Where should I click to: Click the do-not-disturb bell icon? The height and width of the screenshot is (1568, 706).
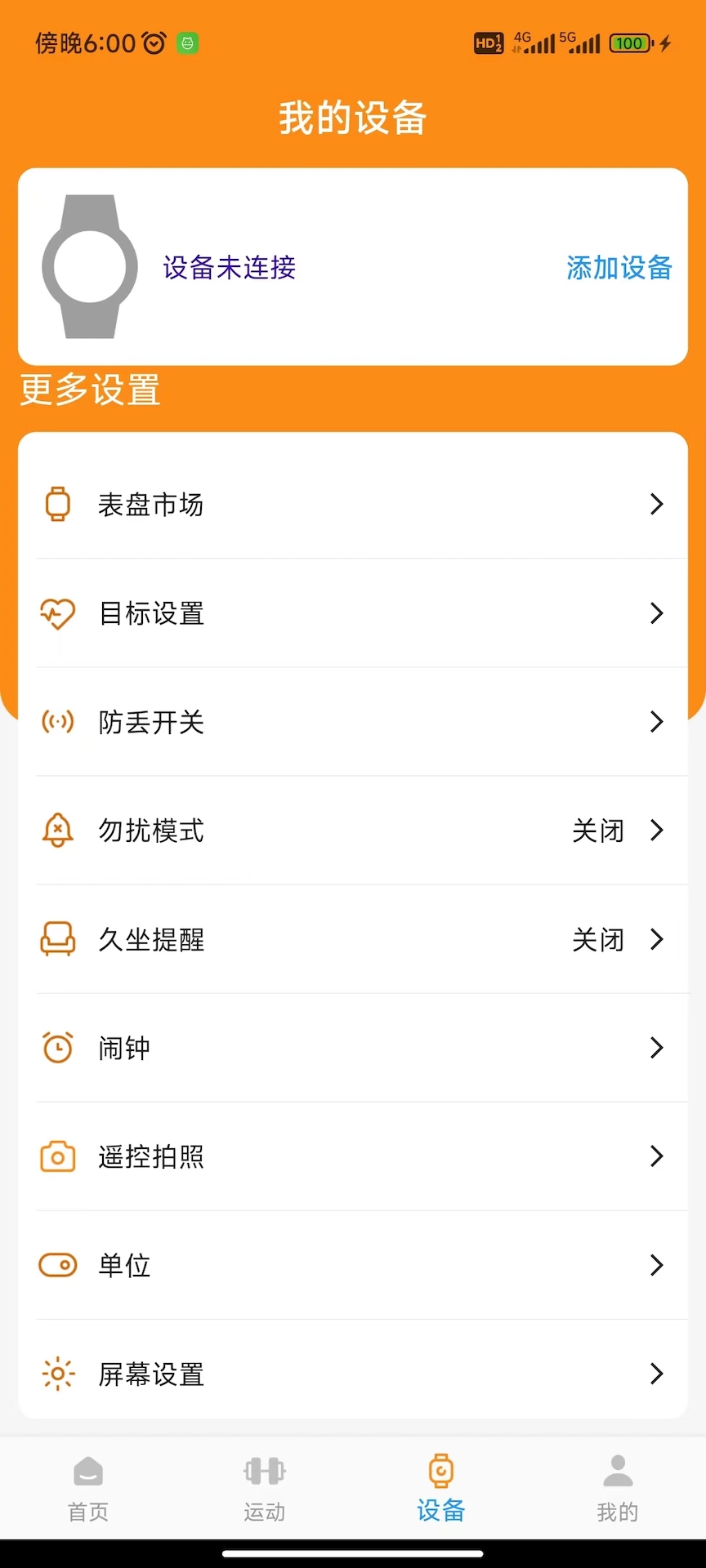point(57,831)
